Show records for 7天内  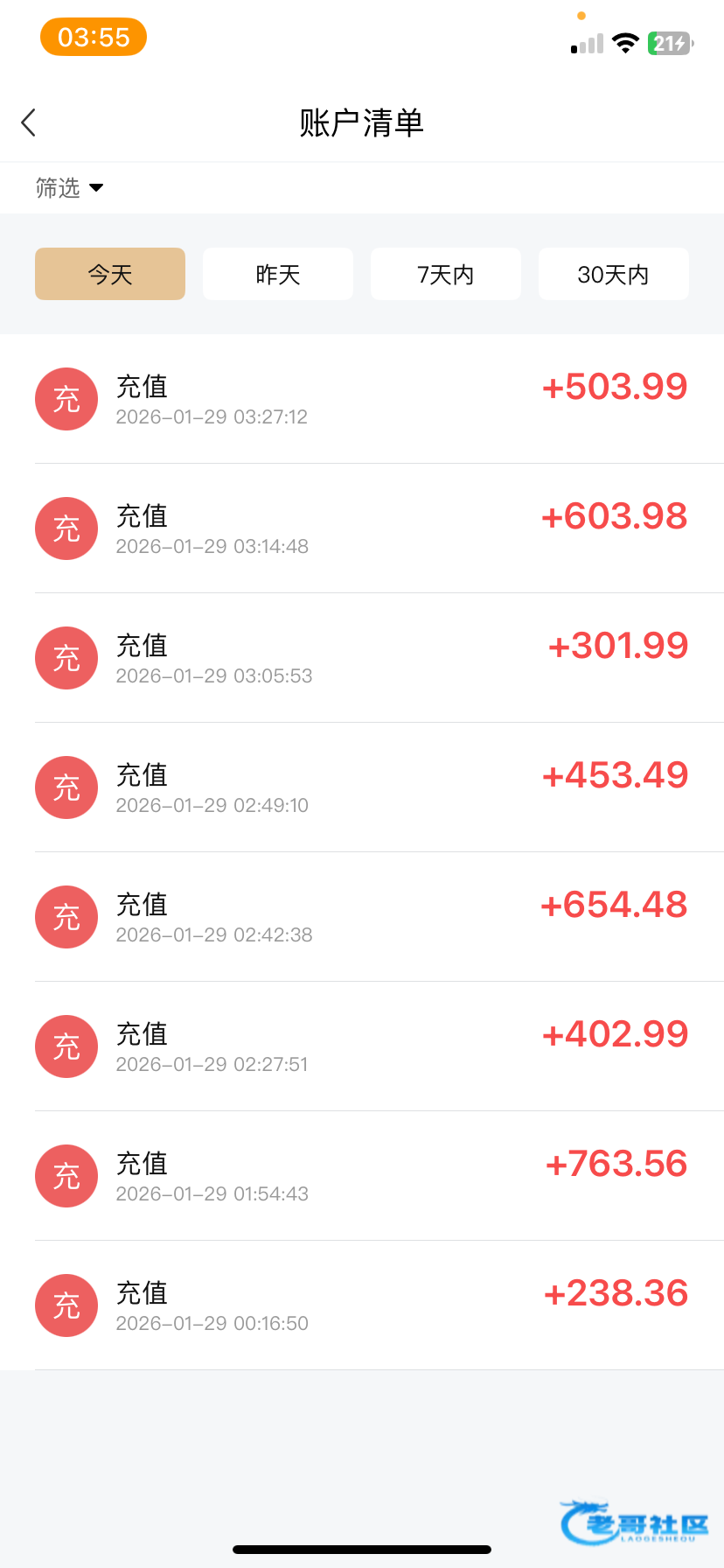446,274
